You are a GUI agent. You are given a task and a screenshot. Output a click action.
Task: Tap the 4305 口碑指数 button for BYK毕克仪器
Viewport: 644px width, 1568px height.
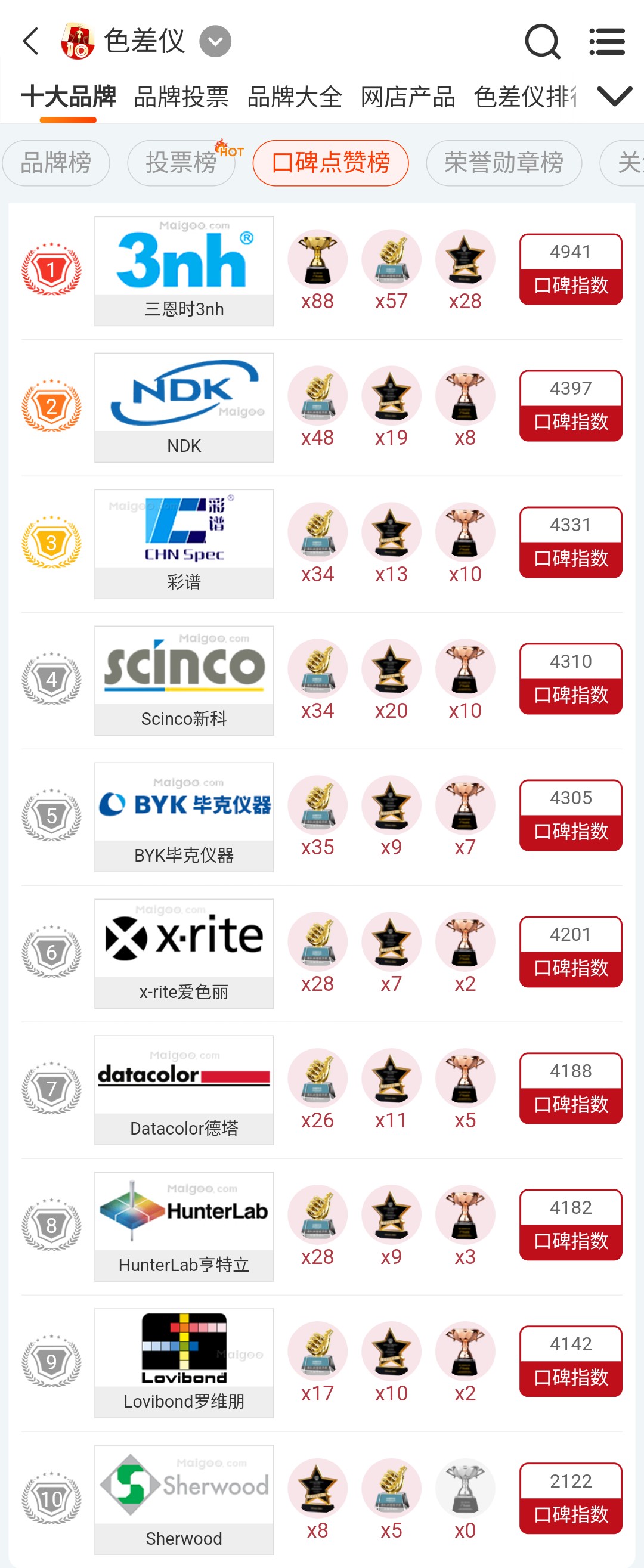(570, 815)
